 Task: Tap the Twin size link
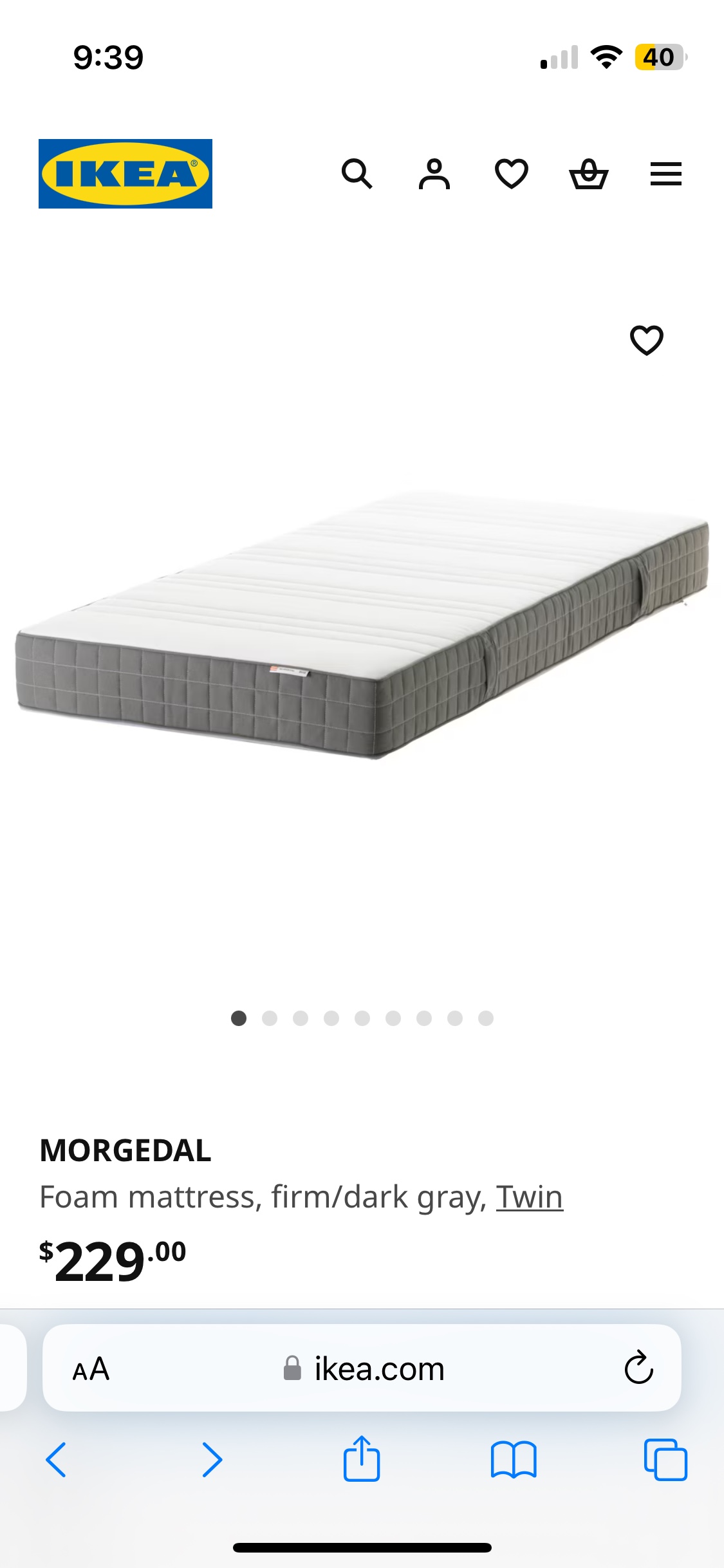pyautogui.click(x=529, y=1197)
